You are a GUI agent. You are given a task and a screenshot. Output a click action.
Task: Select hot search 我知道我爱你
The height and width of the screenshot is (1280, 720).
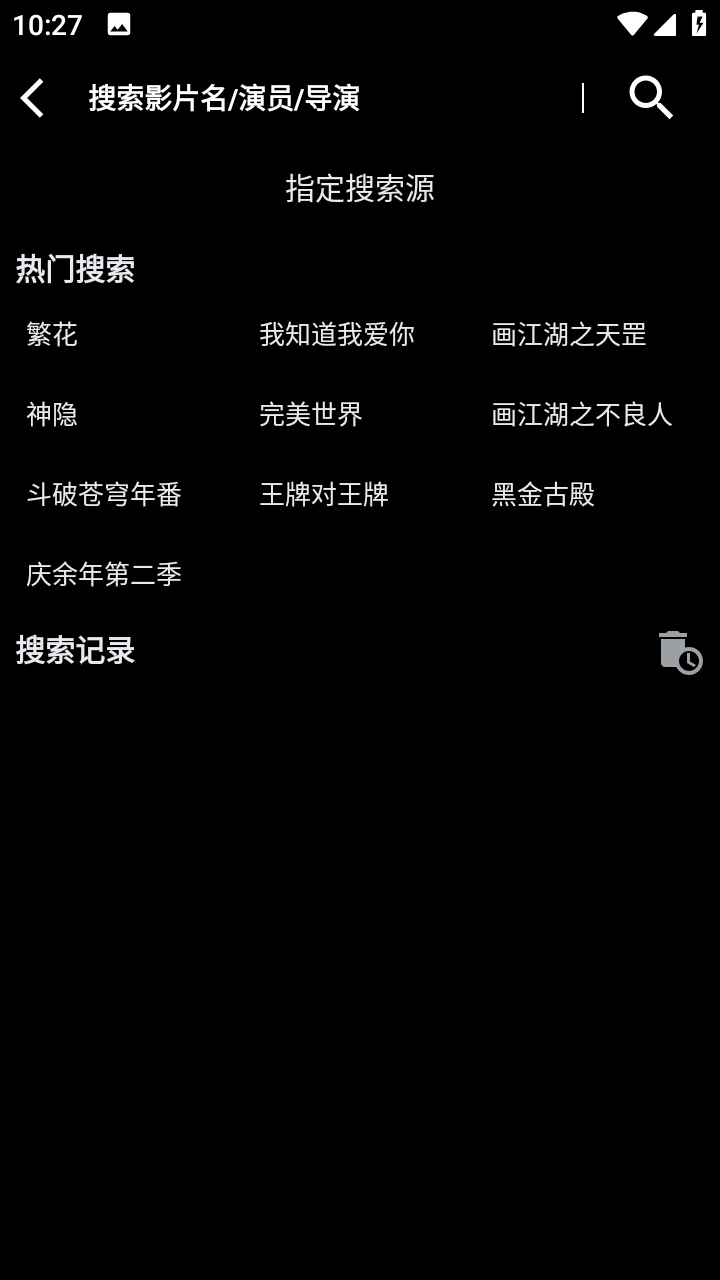coord(337,334)
